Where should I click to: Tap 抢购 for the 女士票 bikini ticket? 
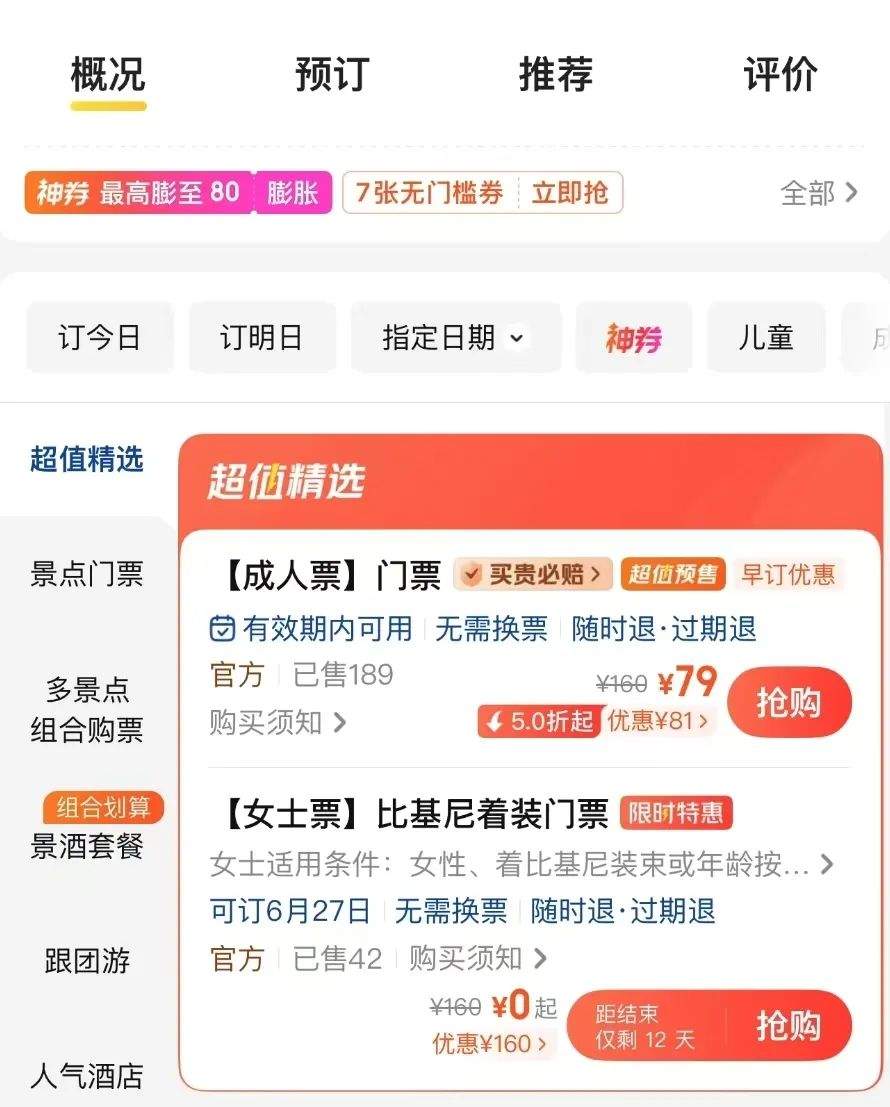[788, 1026]
